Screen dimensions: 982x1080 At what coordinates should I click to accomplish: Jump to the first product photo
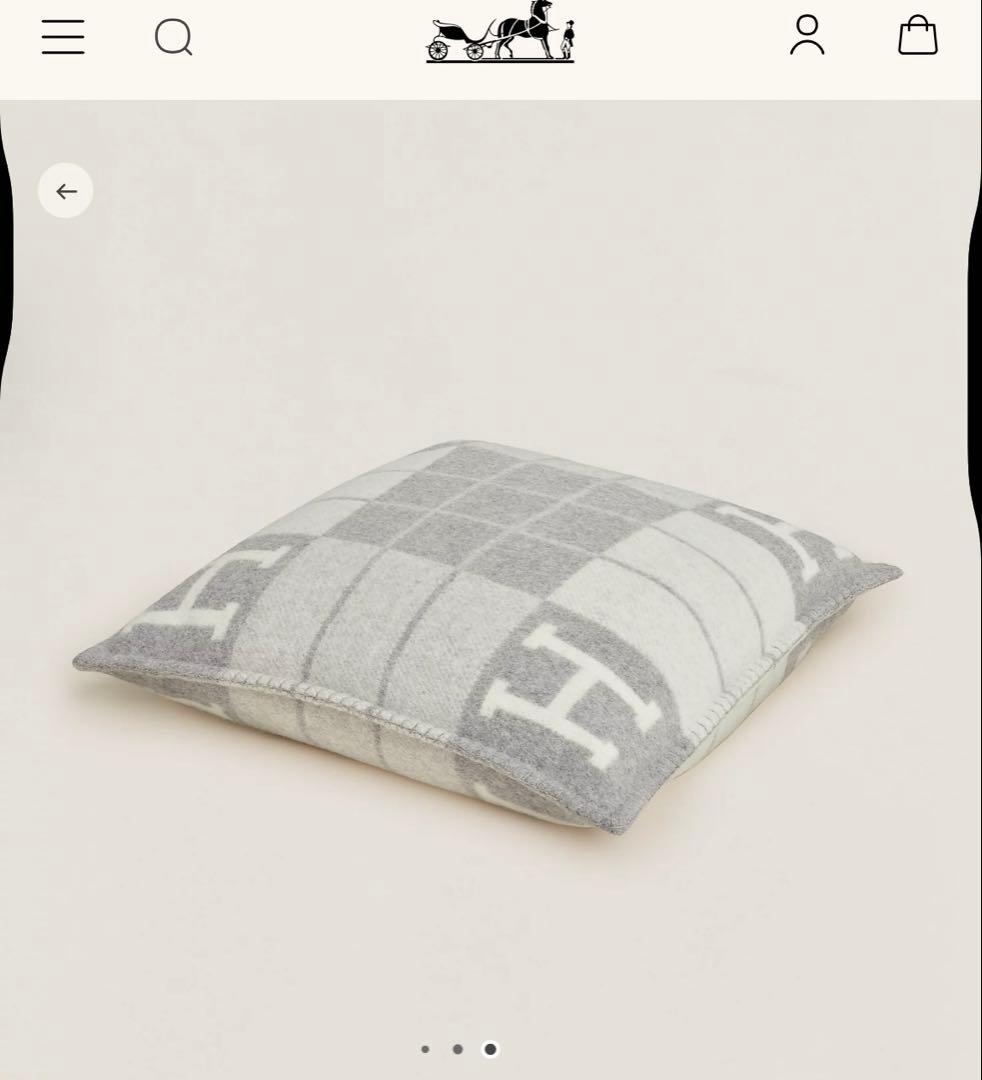tap(425, 1049)
